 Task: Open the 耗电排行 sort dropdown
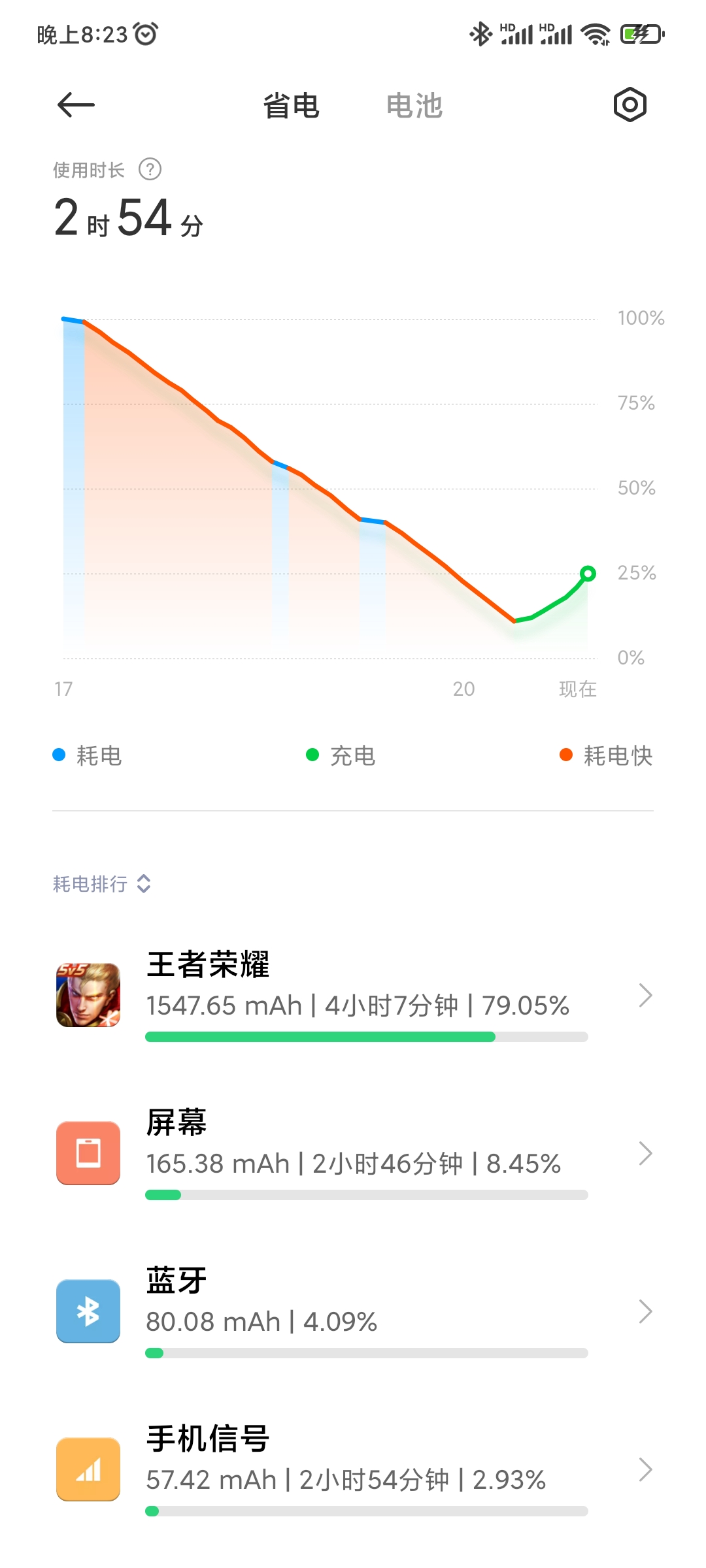pyautogui.click(x=102, y=884)
